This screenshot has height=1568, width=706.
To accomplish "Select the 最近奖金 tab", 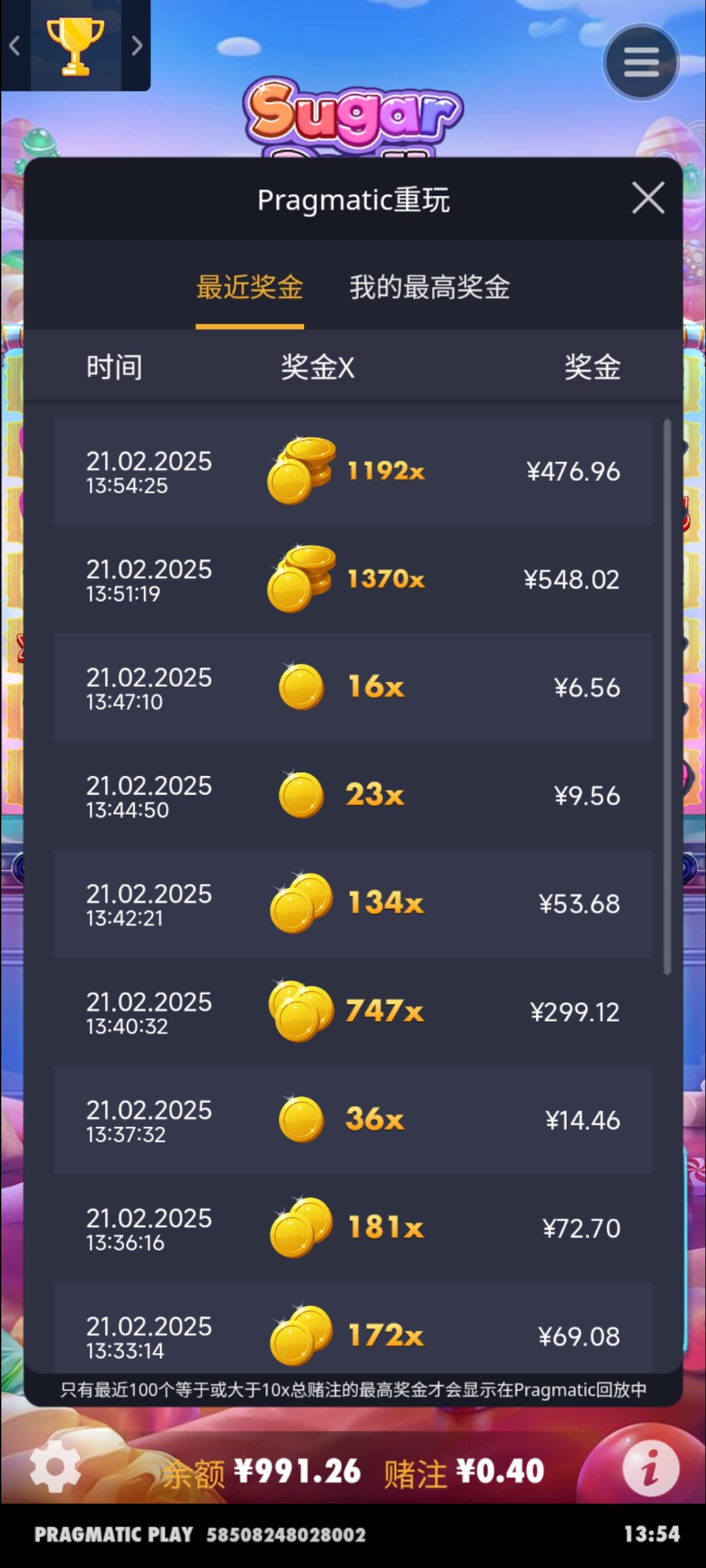I will (250, 287).
